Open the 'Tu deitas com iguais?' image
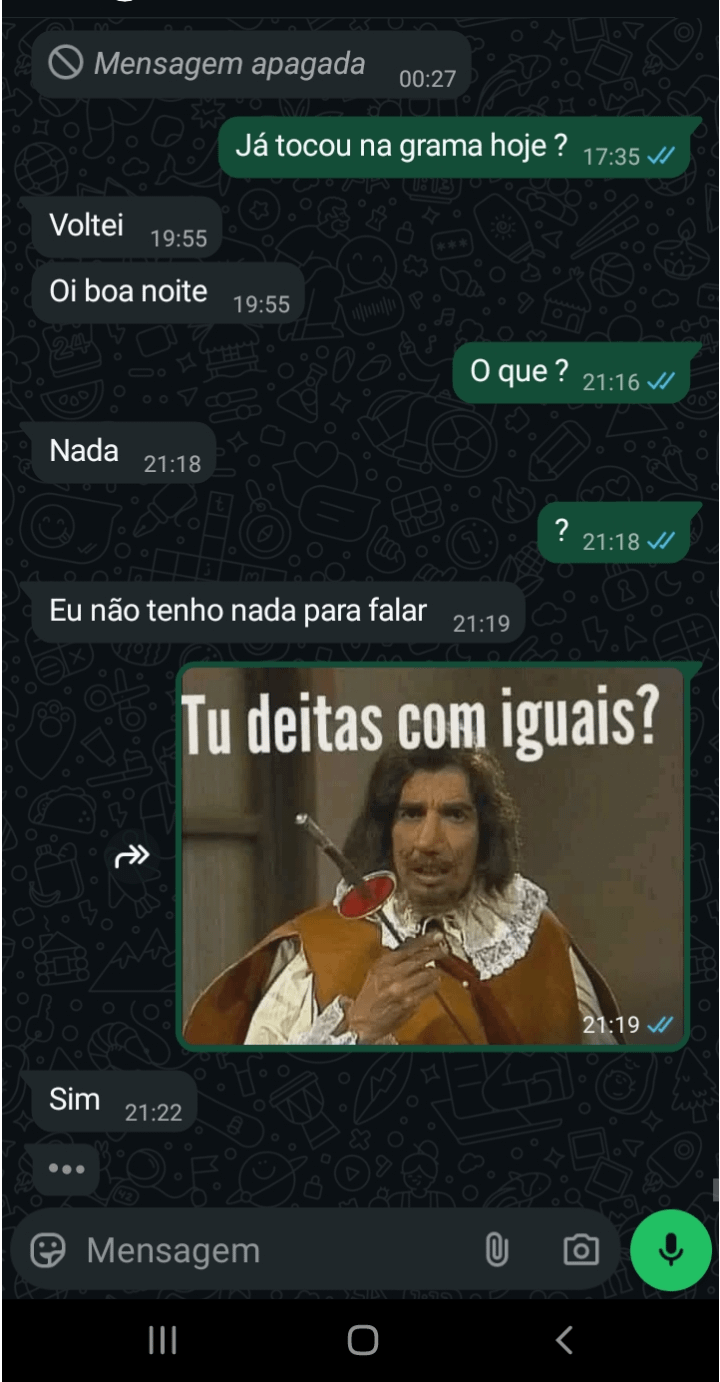Screen dimensions: 720x1382 coord(432,856)
